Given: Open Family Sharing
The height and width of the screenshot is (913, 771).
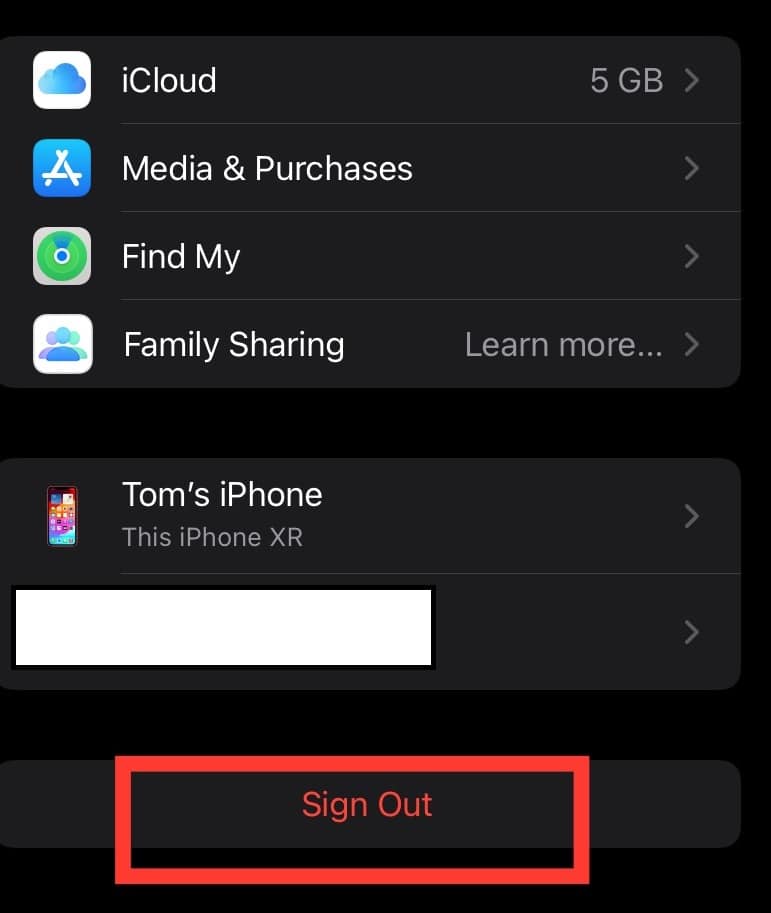Looking at the screenshot, I should 370,344.
